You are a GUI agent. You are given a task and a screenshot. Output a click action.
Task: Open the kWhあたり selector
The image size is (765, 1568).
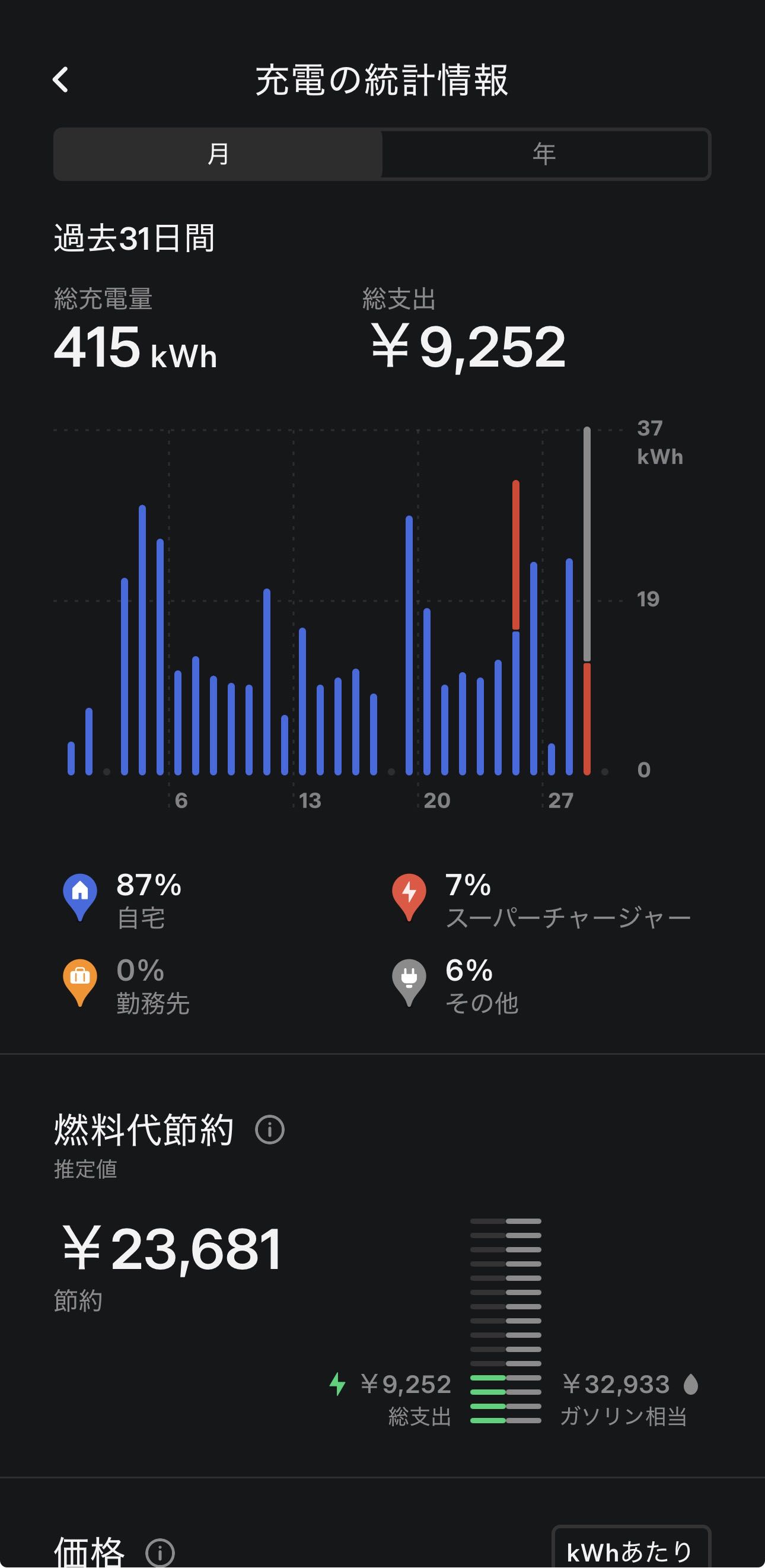(x=630, y=1550)
